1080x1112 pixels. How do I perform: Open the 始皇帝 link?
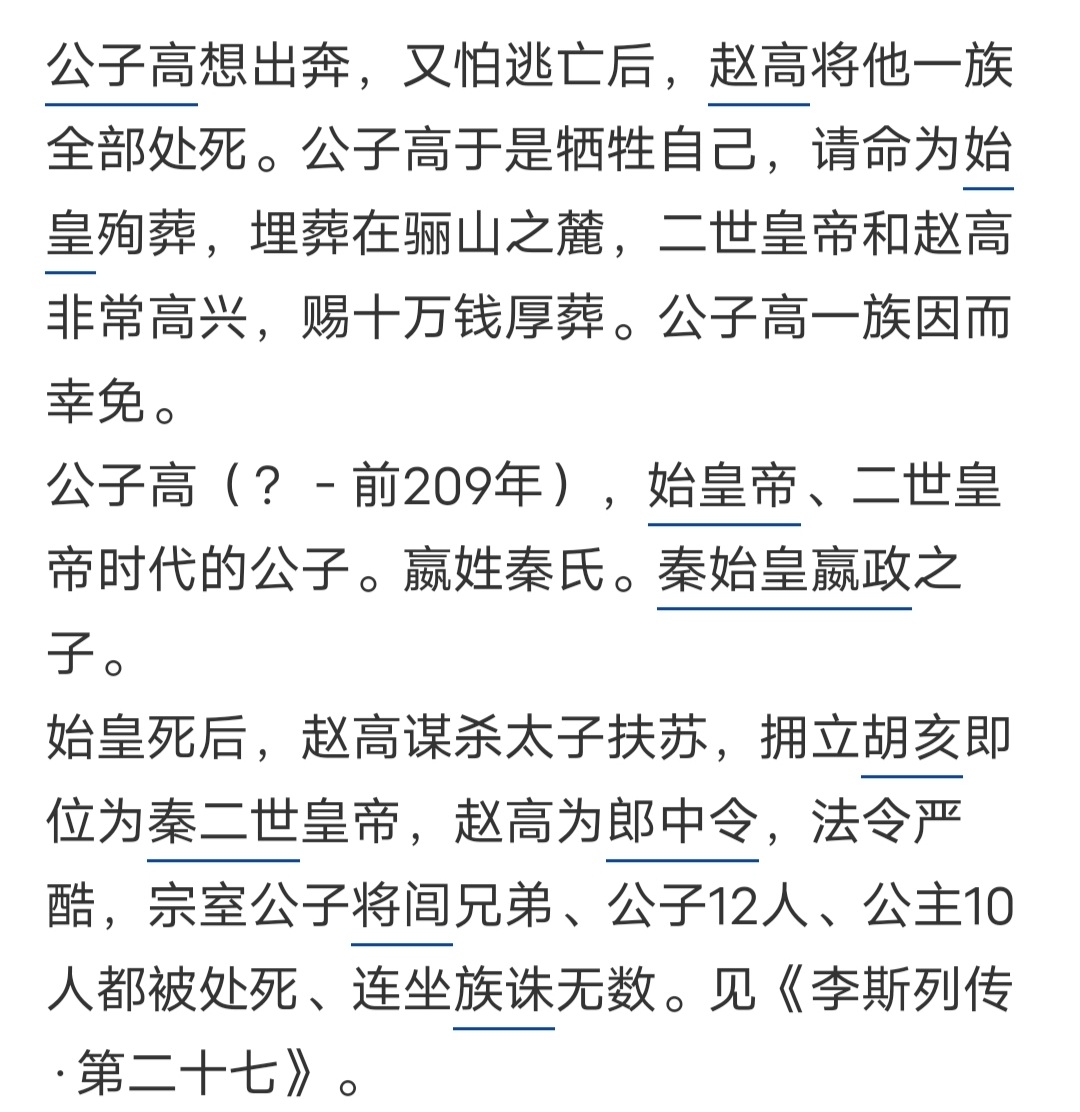[724, 486]
